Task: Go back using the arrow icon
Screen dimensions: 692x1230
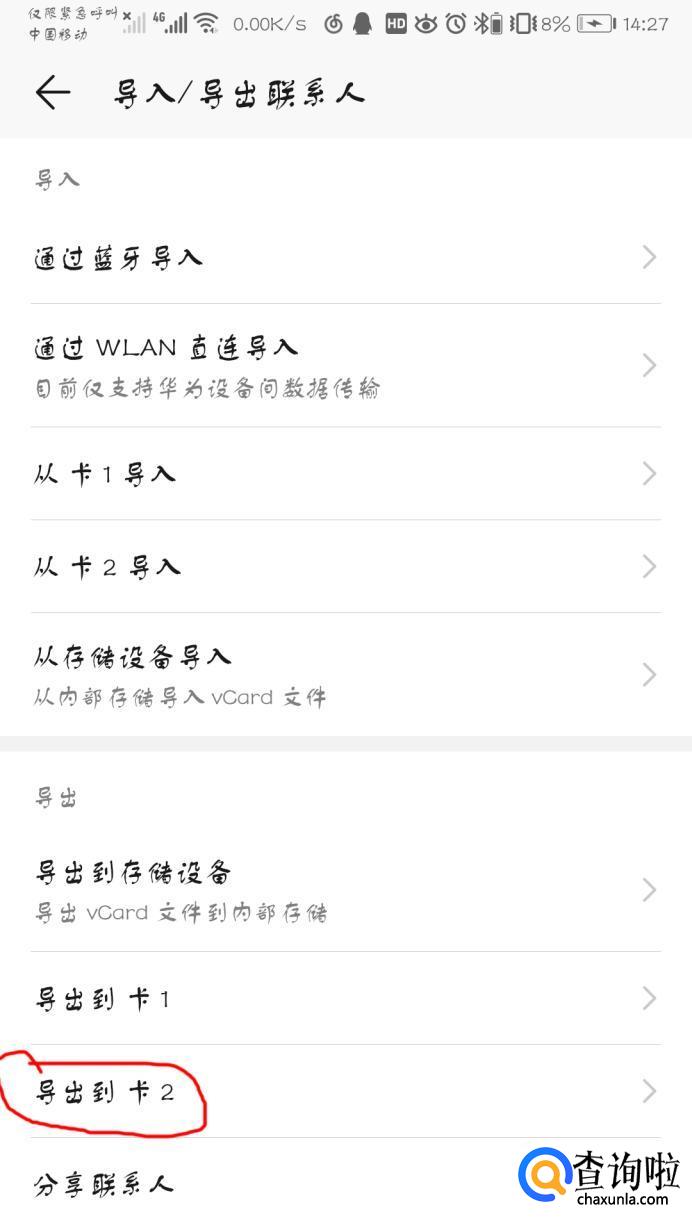Action: [53, 93]
